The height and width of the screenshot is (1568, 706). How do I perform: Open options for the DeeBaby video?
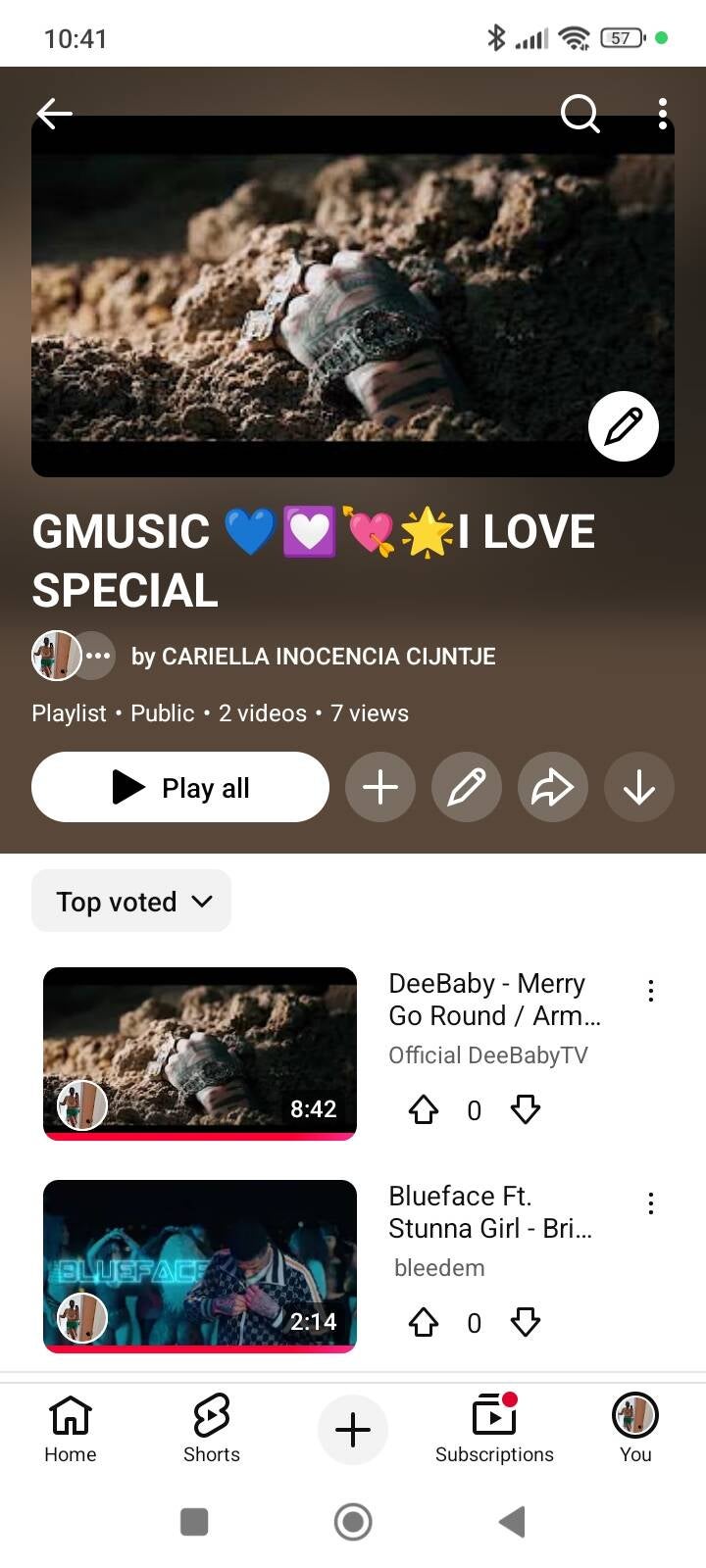(650, 991)
